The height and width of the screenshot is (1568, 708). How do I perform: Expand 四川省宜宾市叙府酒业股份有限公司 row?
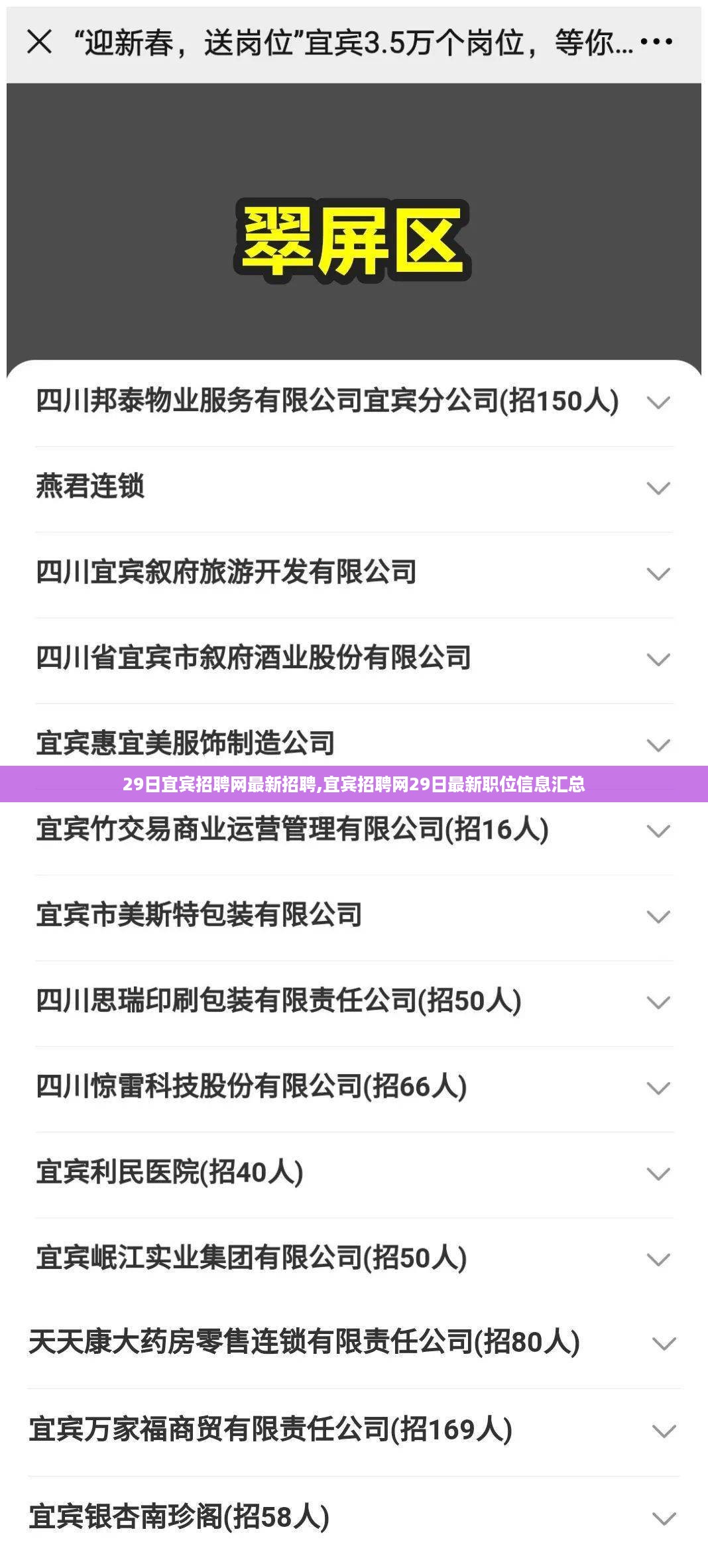coord(658,659)
